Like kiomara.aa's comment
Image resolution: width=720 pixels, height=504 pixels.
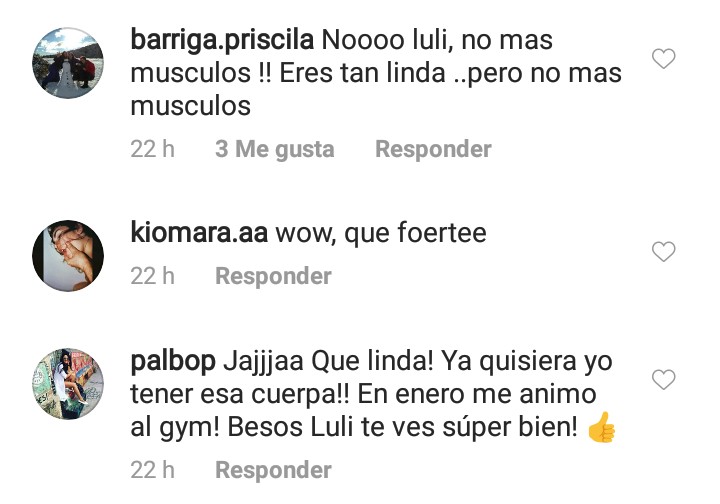[664, 252]
